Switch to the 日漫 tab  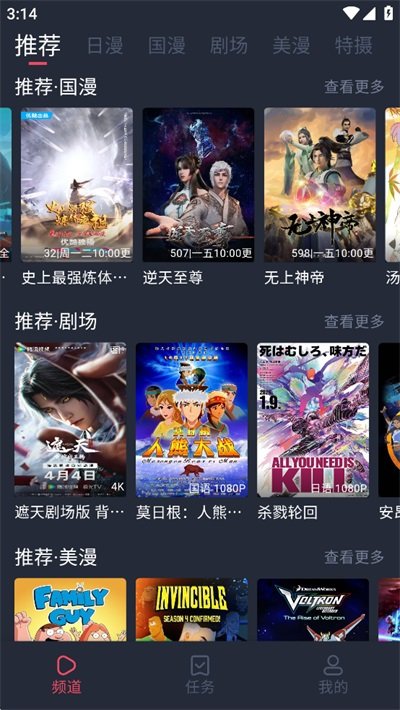pos(105,46)
